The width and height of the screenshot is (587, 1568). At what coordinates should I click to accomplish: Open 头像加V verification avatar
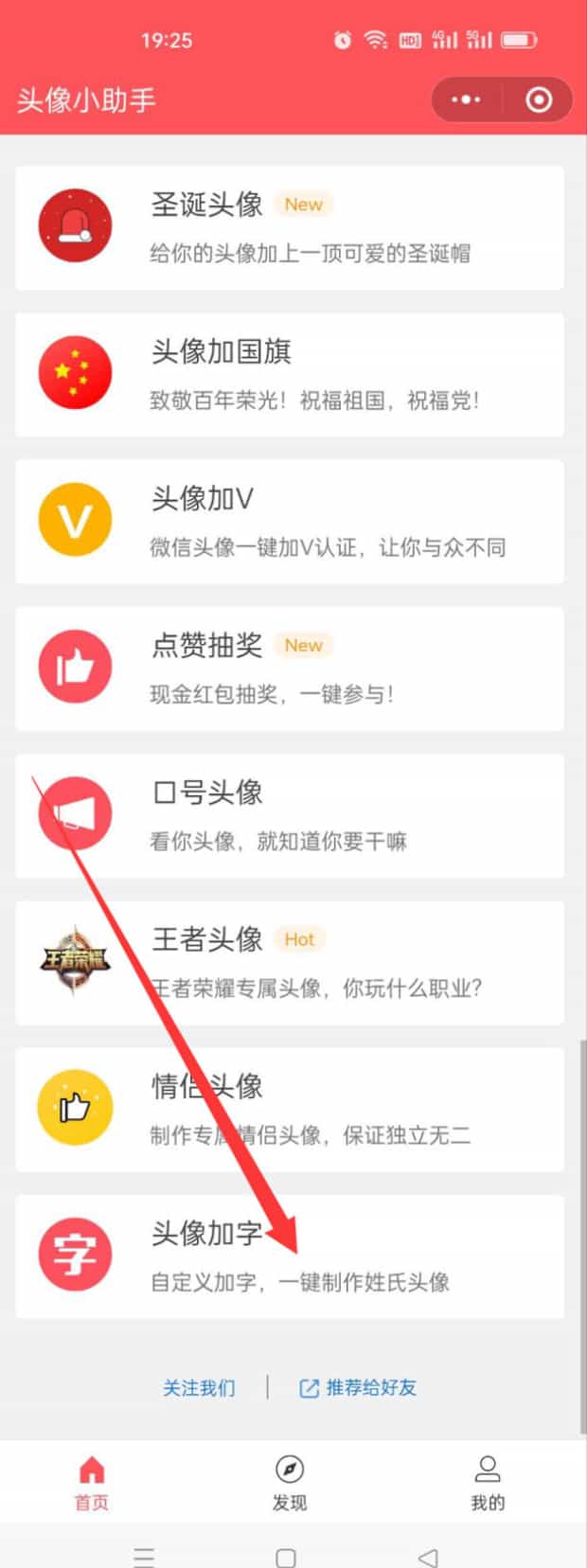tap(290, 522)
